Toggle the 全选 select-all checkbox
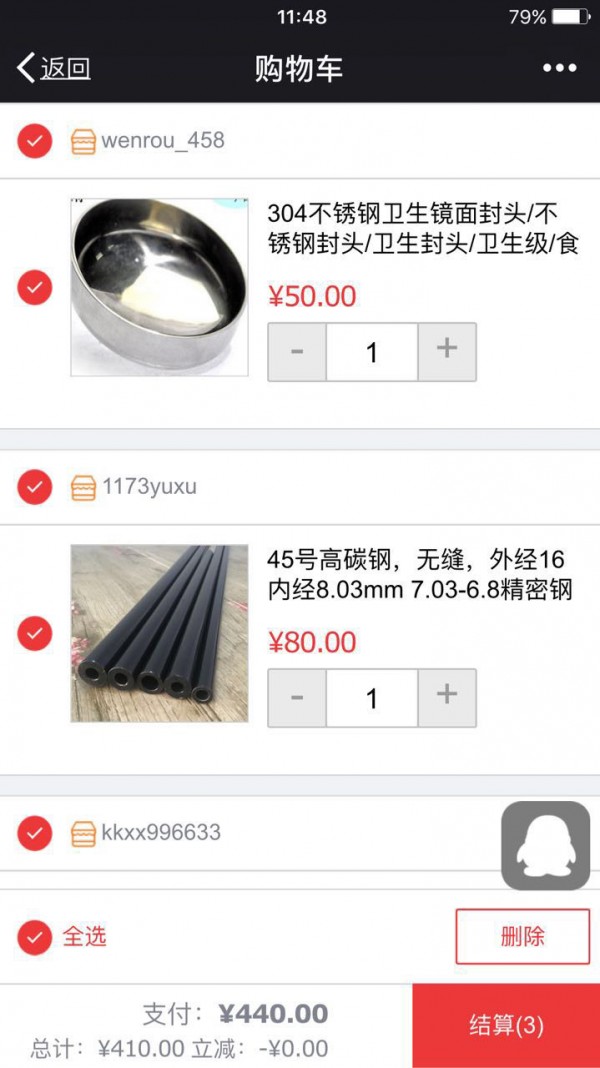 pos(34,937)
